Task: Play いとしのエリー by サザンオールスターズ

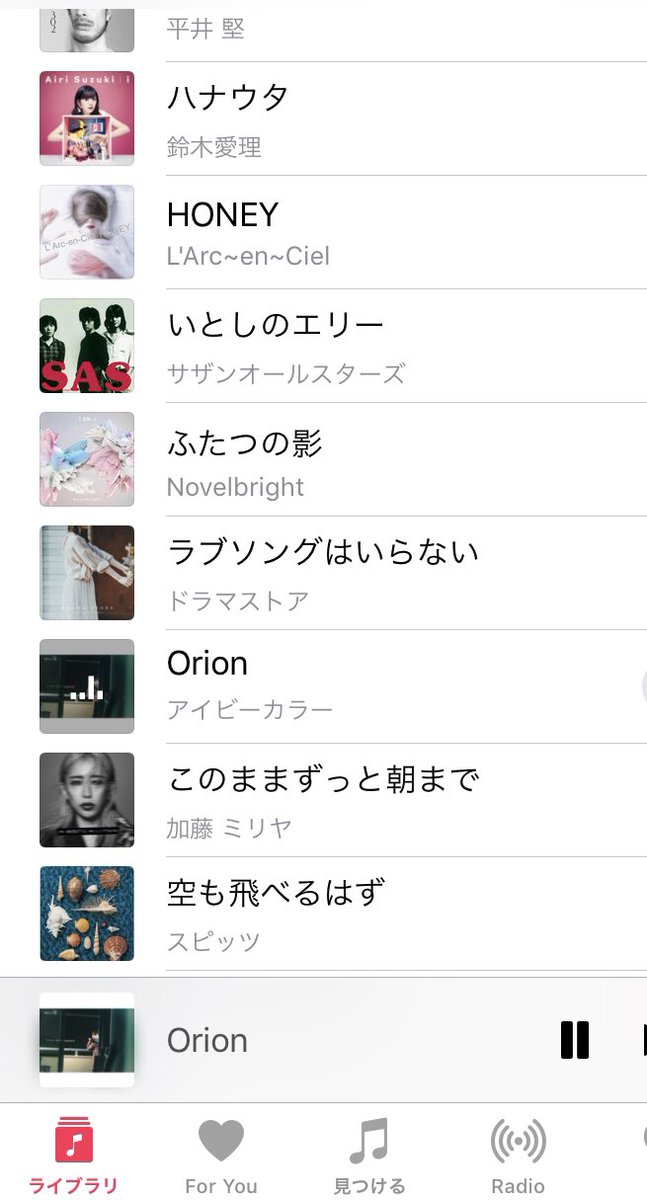Action: pyautogui.click(x=323, y=346)
